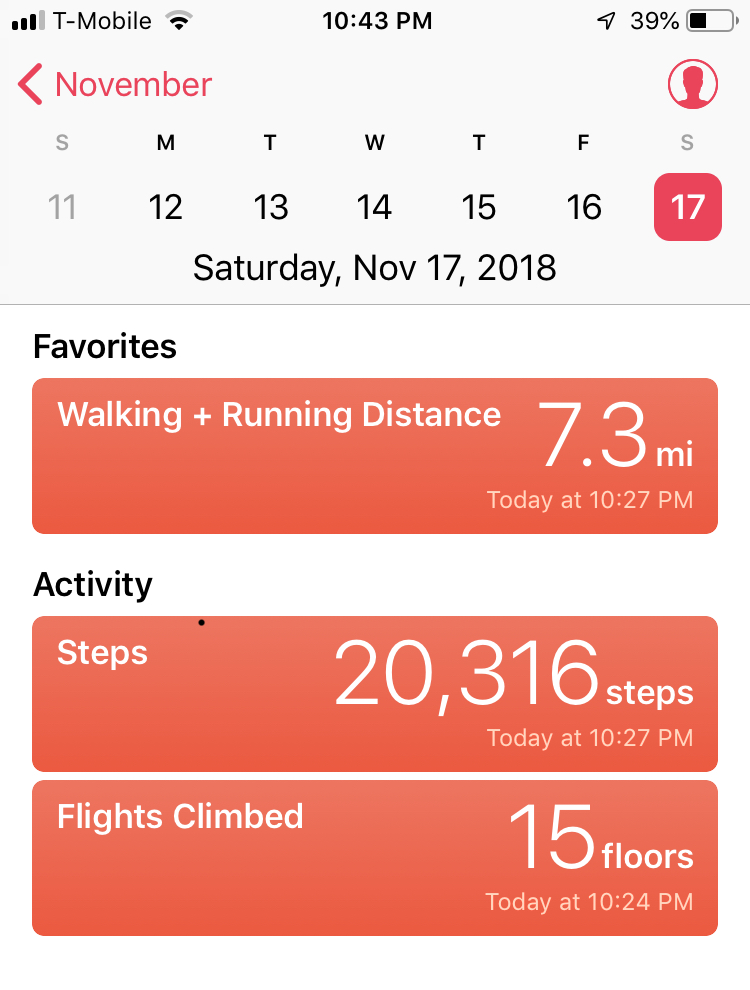This screenshot has width=750, height=990.
Task: Go back to the November calendar
Action: coord(115,85)
